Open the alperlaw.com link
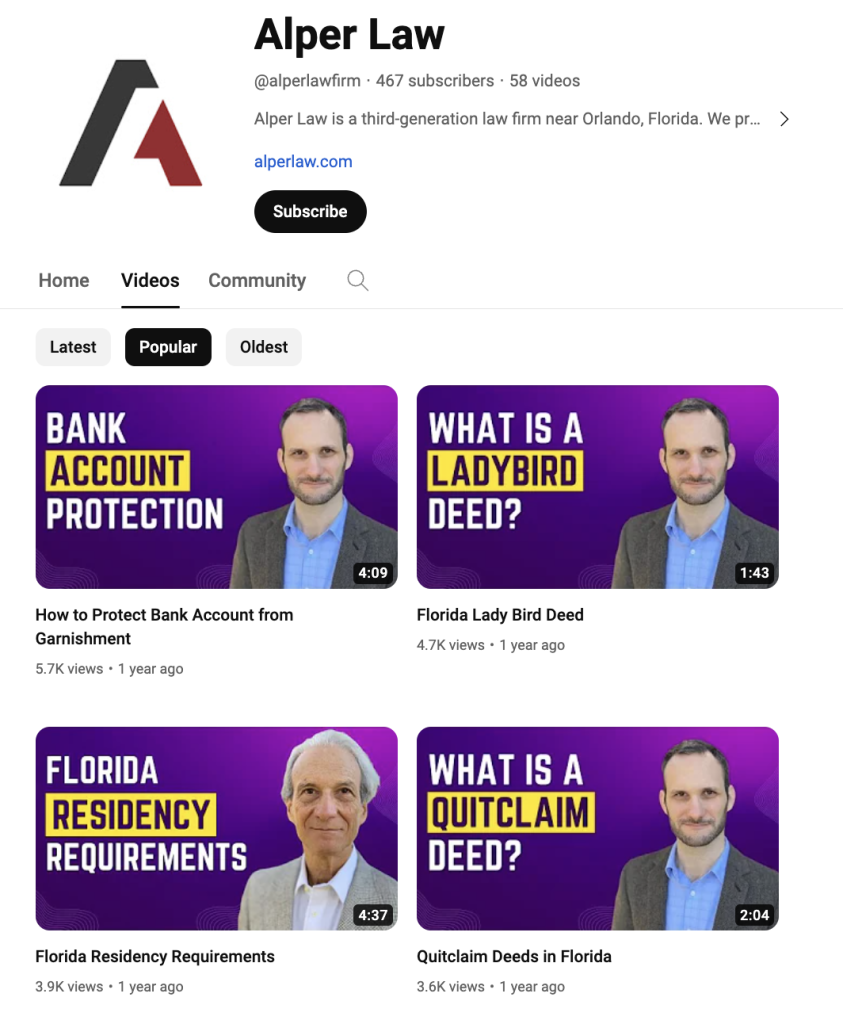 click(303, 162)
